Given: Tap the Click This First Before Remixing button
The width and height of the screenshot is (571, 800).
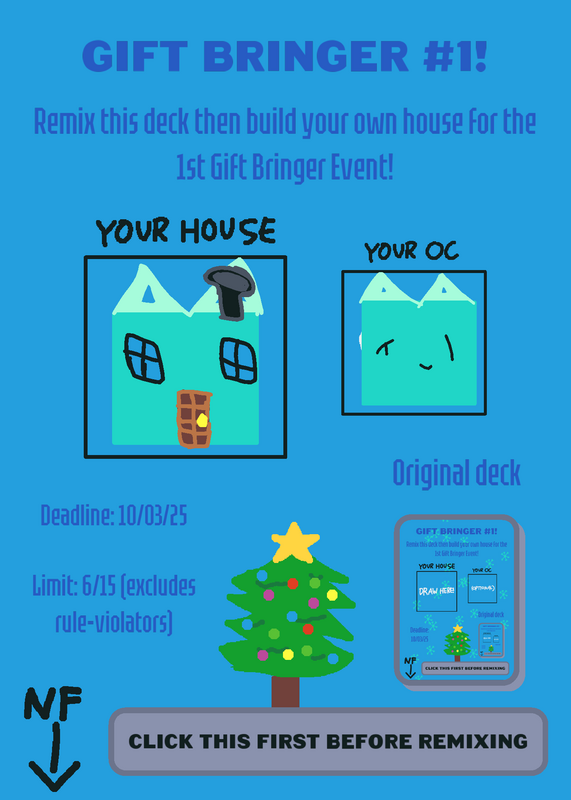Looking at the screenshot, I should [x=328, y=741].
